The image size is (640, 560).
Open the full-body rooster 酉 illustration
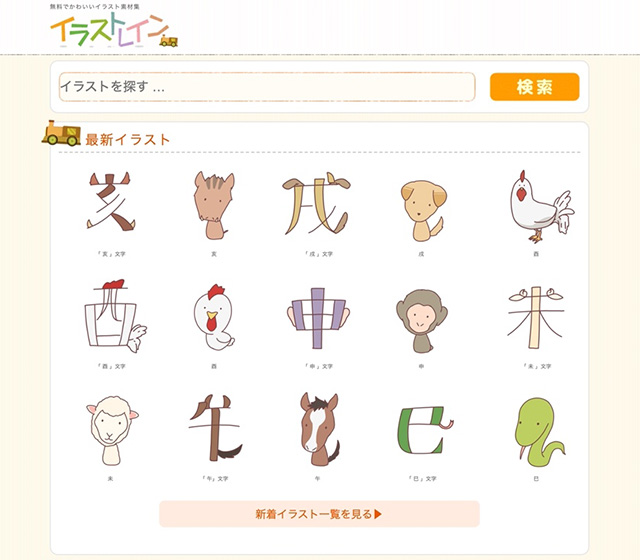(x=535, y=206)
